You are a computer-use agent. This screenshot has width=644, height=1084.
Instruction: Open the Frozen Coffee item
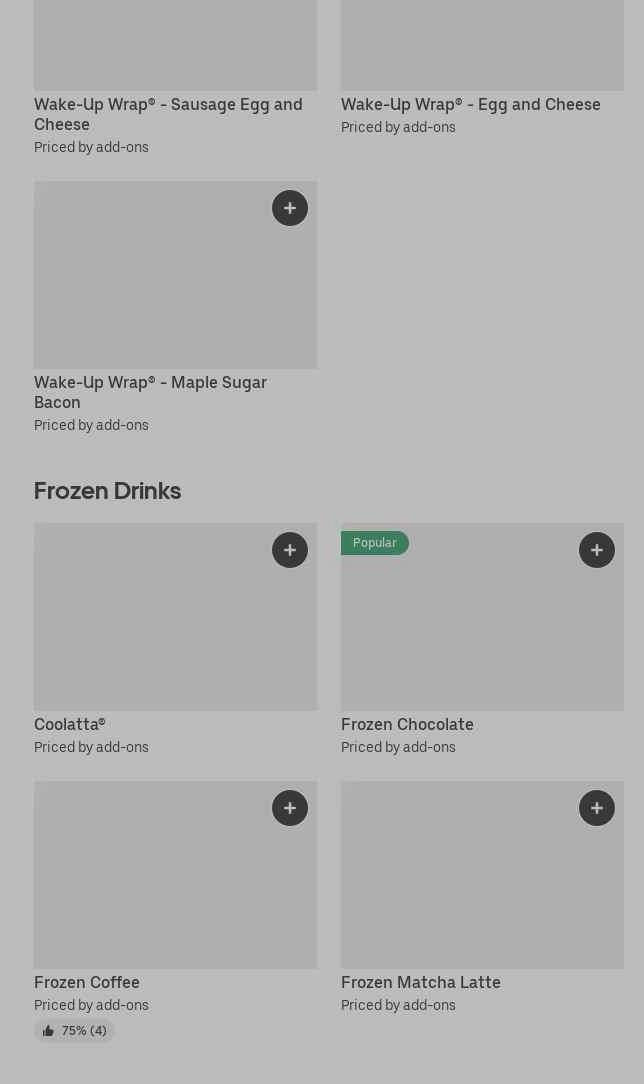[87, 982]
